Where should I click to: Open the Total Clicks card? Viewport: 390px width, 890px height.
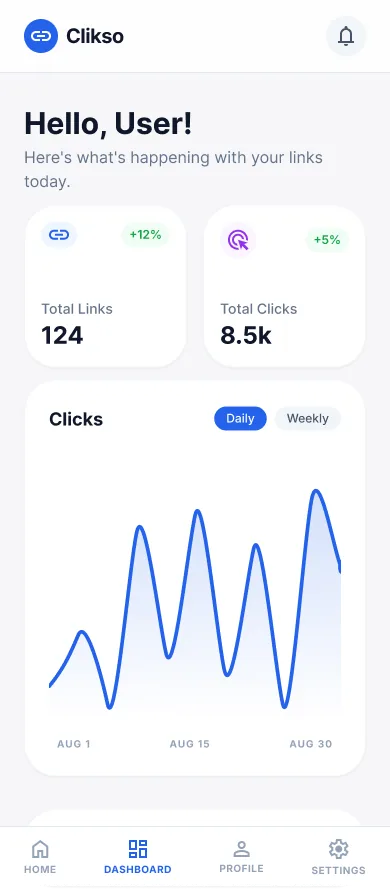pos(284,286)
